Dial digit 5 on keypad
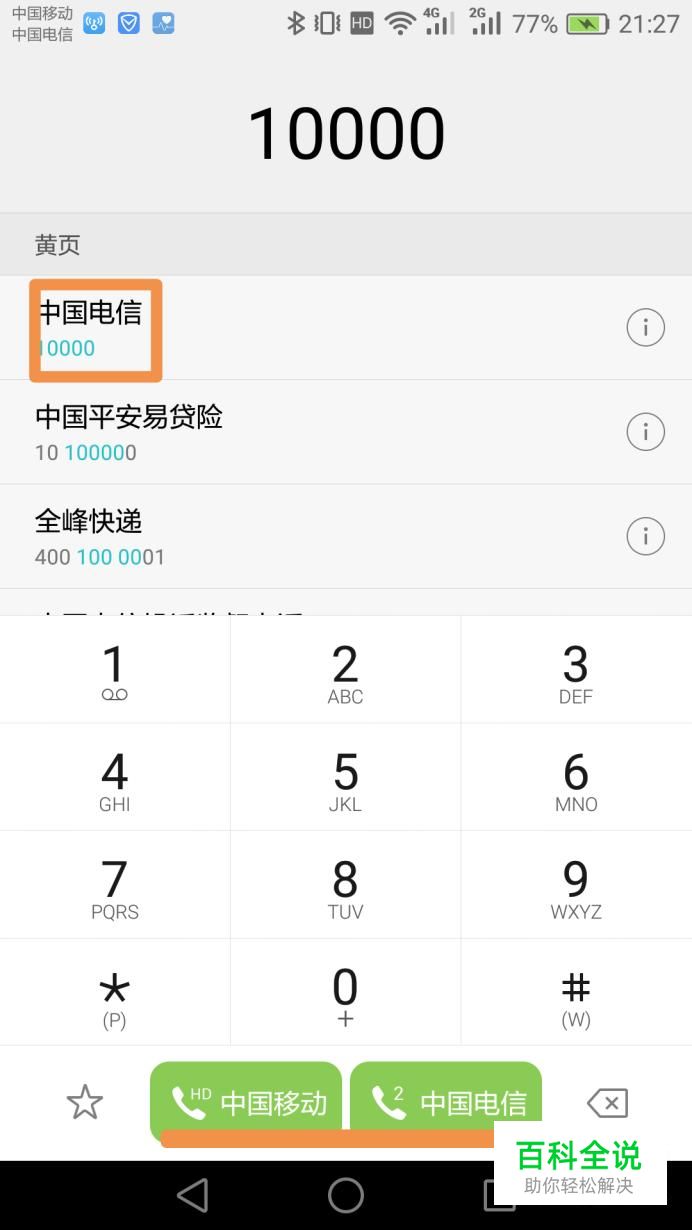This screenshot has height=1230, width=692. pos(345,779)
